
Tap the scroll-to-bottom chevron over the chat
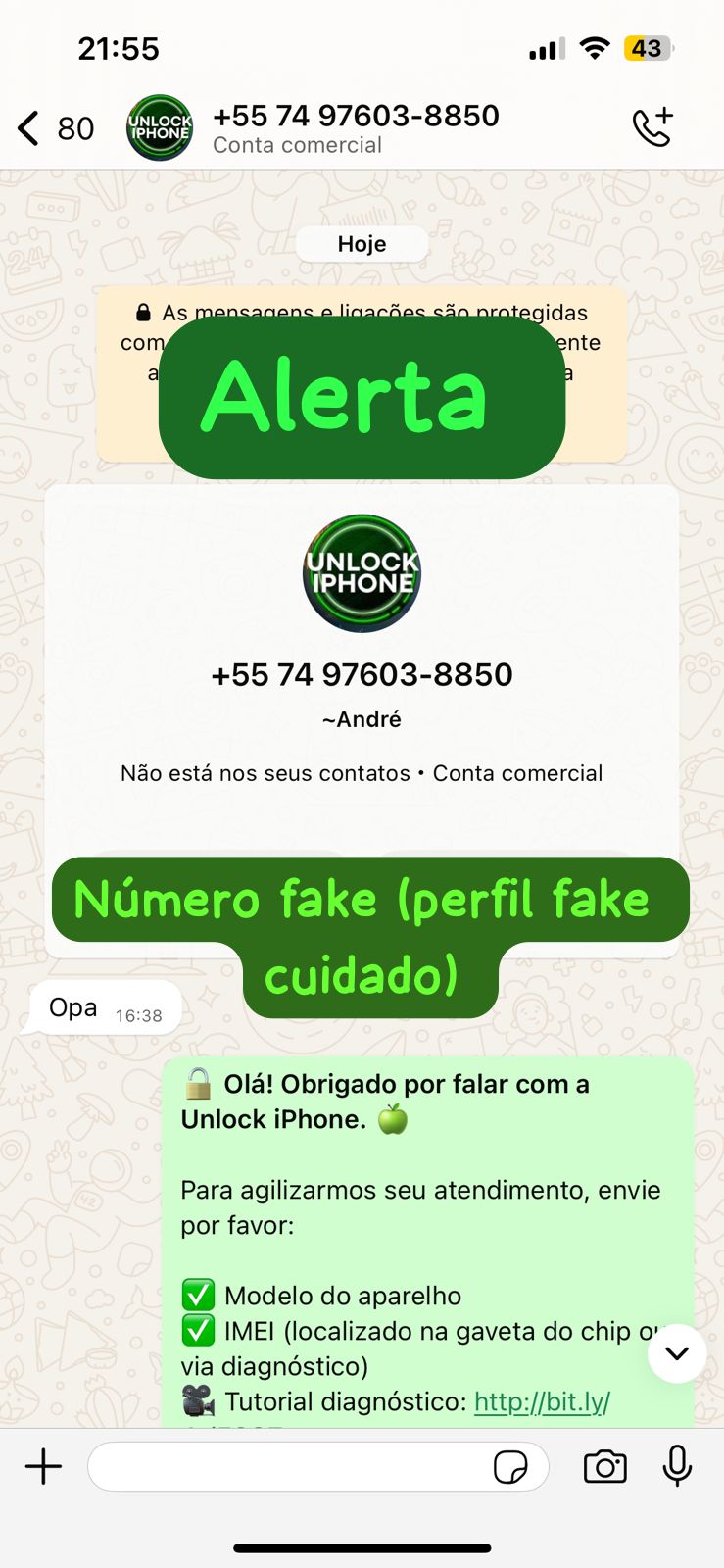[x=677, y=1353]
